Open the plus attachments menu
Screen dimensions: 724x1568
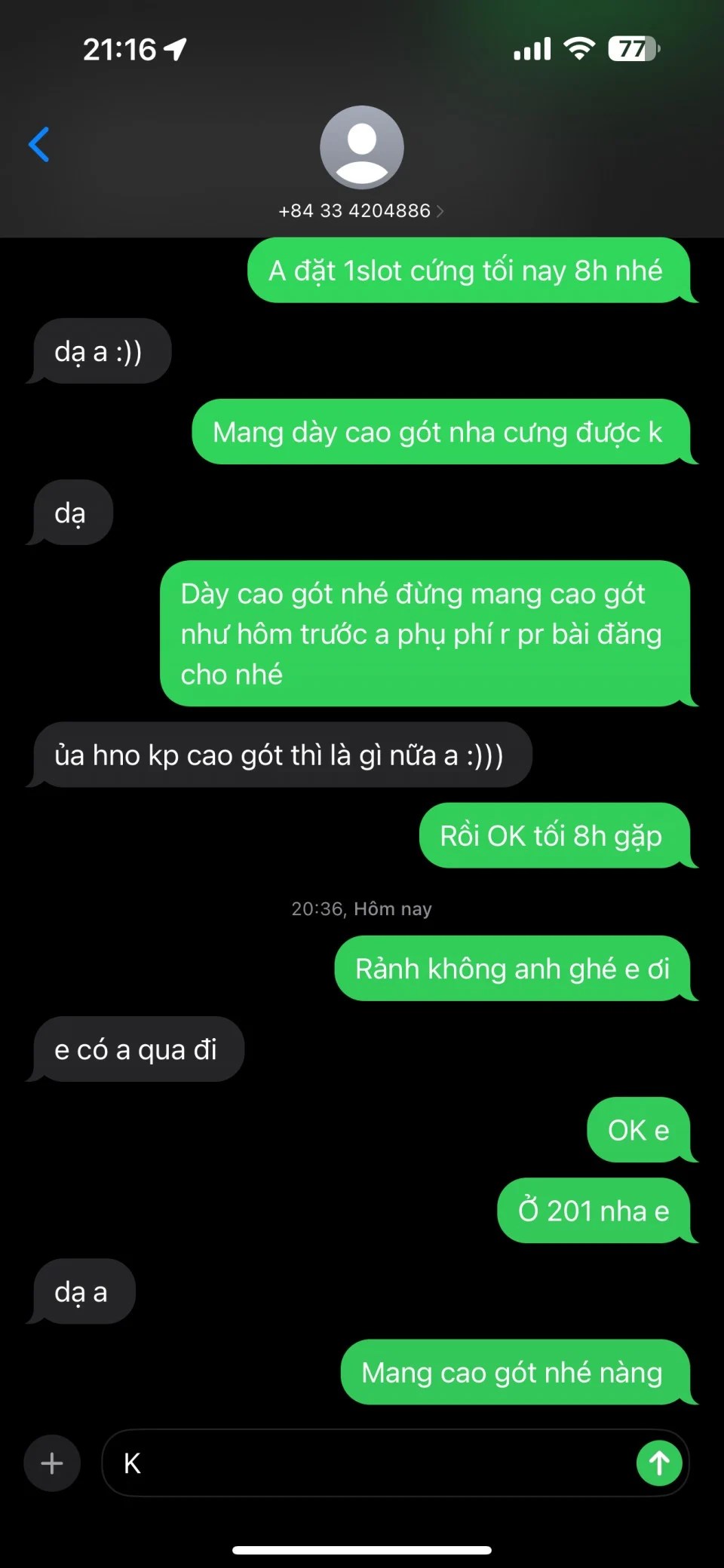52,1463
